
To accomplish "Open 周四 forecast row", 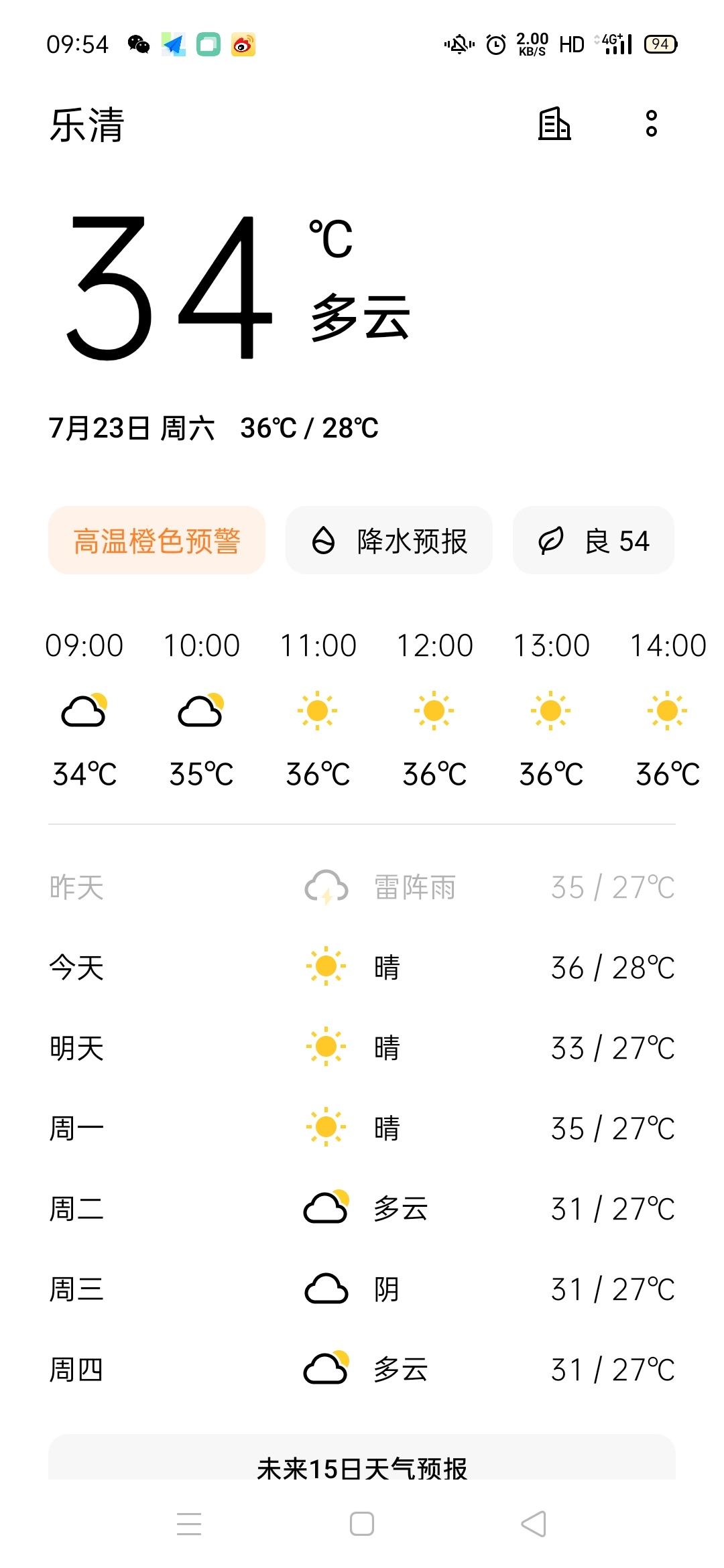I will 362,1369.
